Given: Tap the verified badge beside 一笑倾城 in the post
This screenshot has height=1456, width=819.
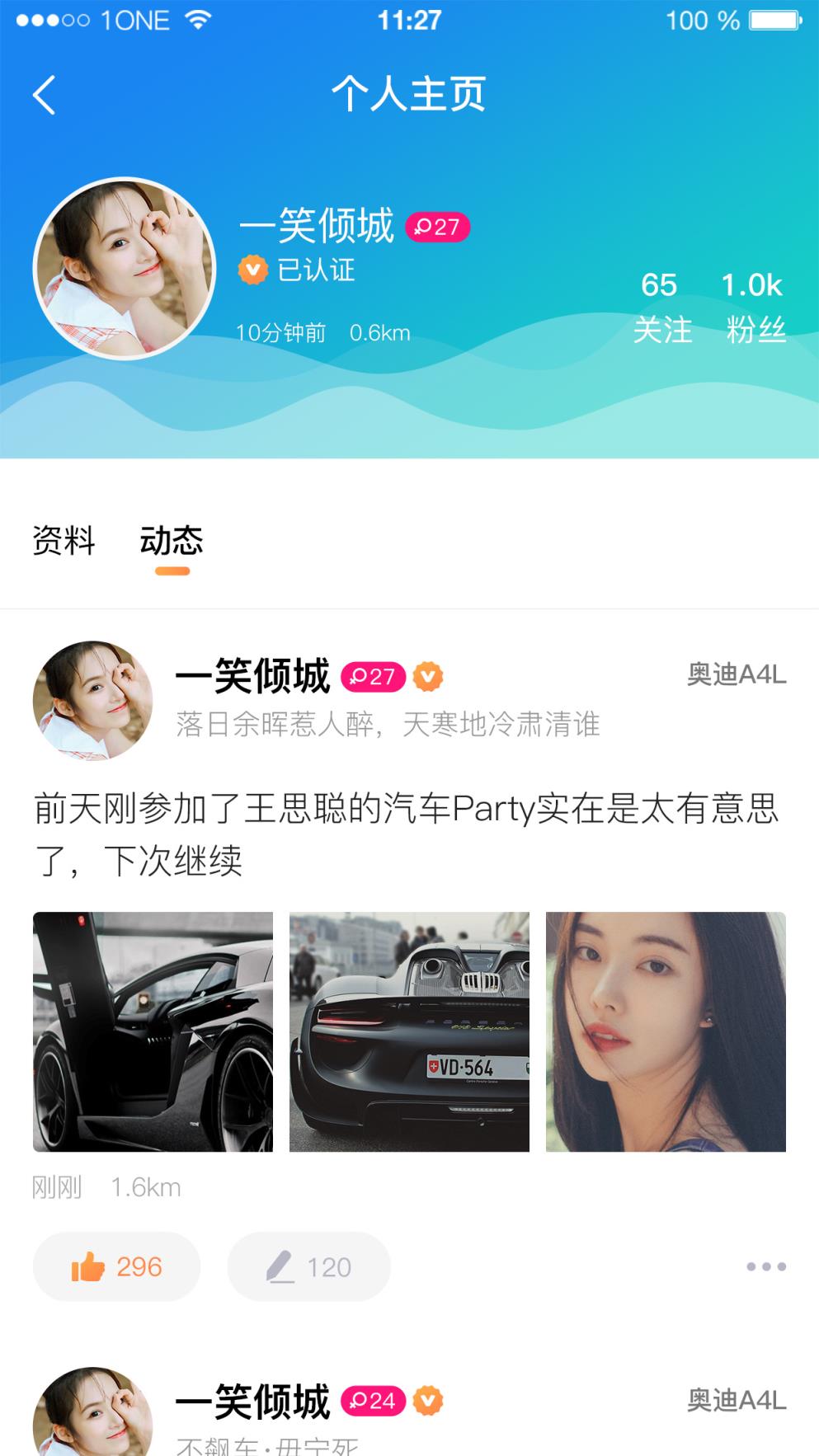Looking at the screenshot, I should tap(428, 674).
